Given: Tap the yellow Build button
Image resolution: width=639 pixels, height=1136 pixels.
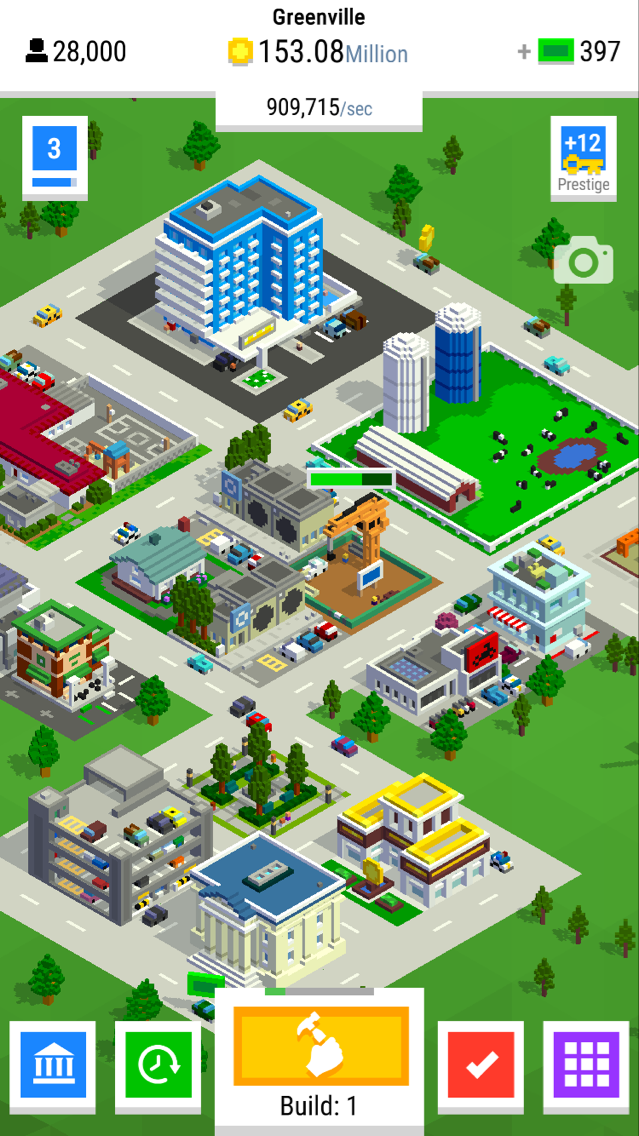Looking at the screenshot, I should (320, 1046).
